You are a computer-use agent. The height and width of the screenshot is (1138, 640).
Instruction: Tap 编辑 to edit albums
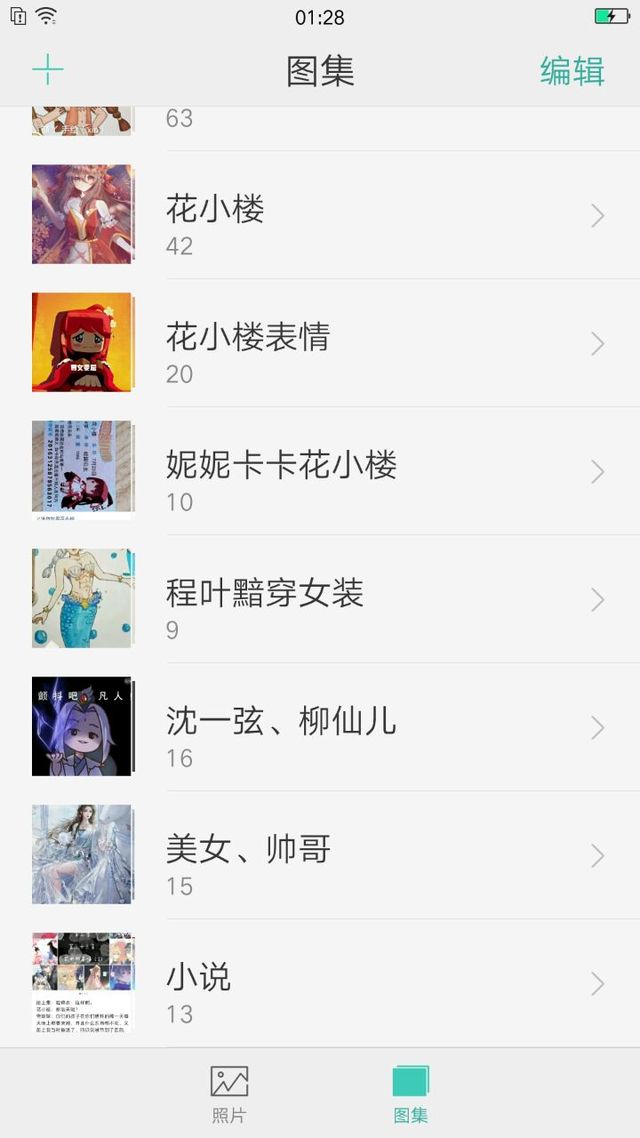[572, 71]
